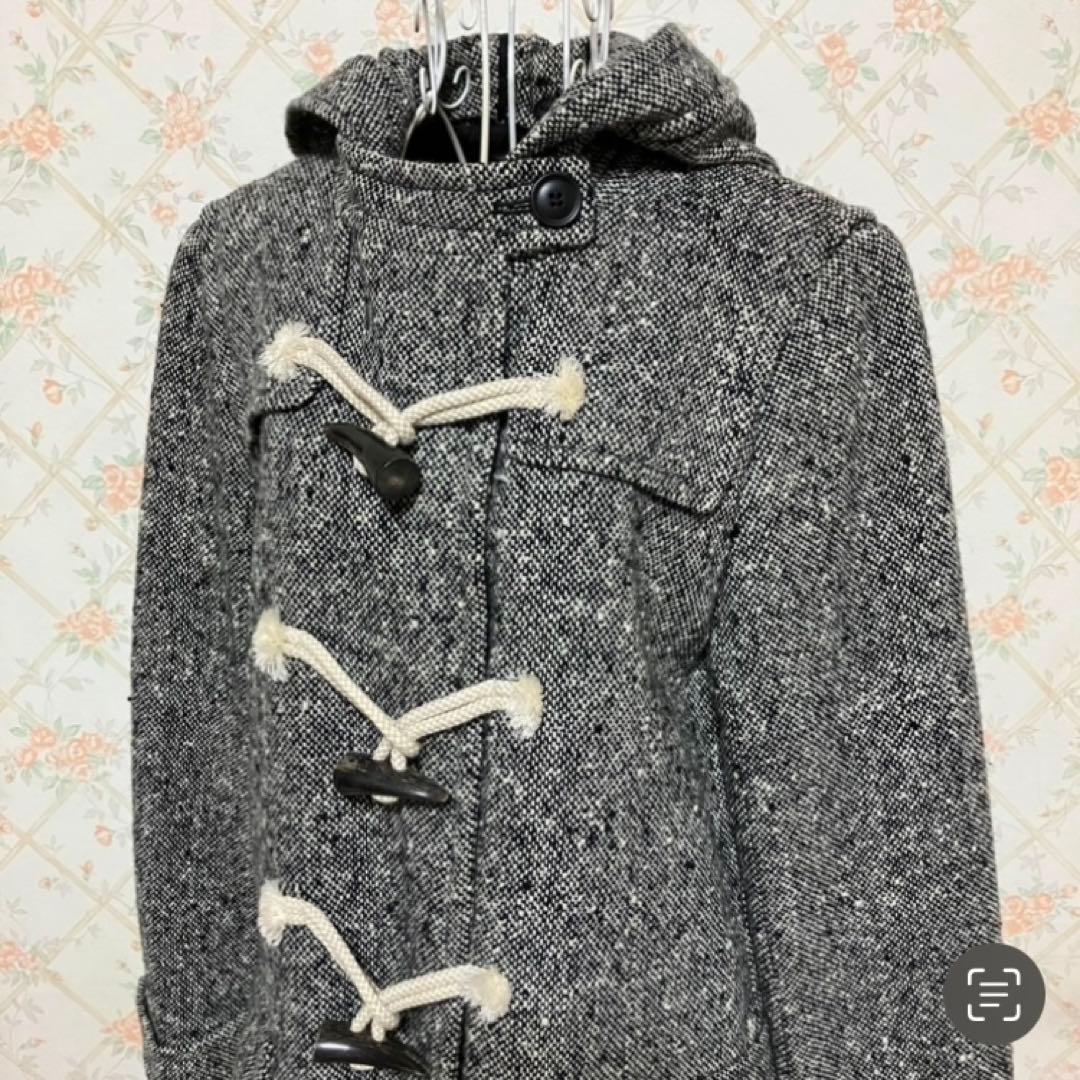Screen dimensions: 1080x1080
Task: Tap the text scan icon on the photo
Action: point(993,994)
